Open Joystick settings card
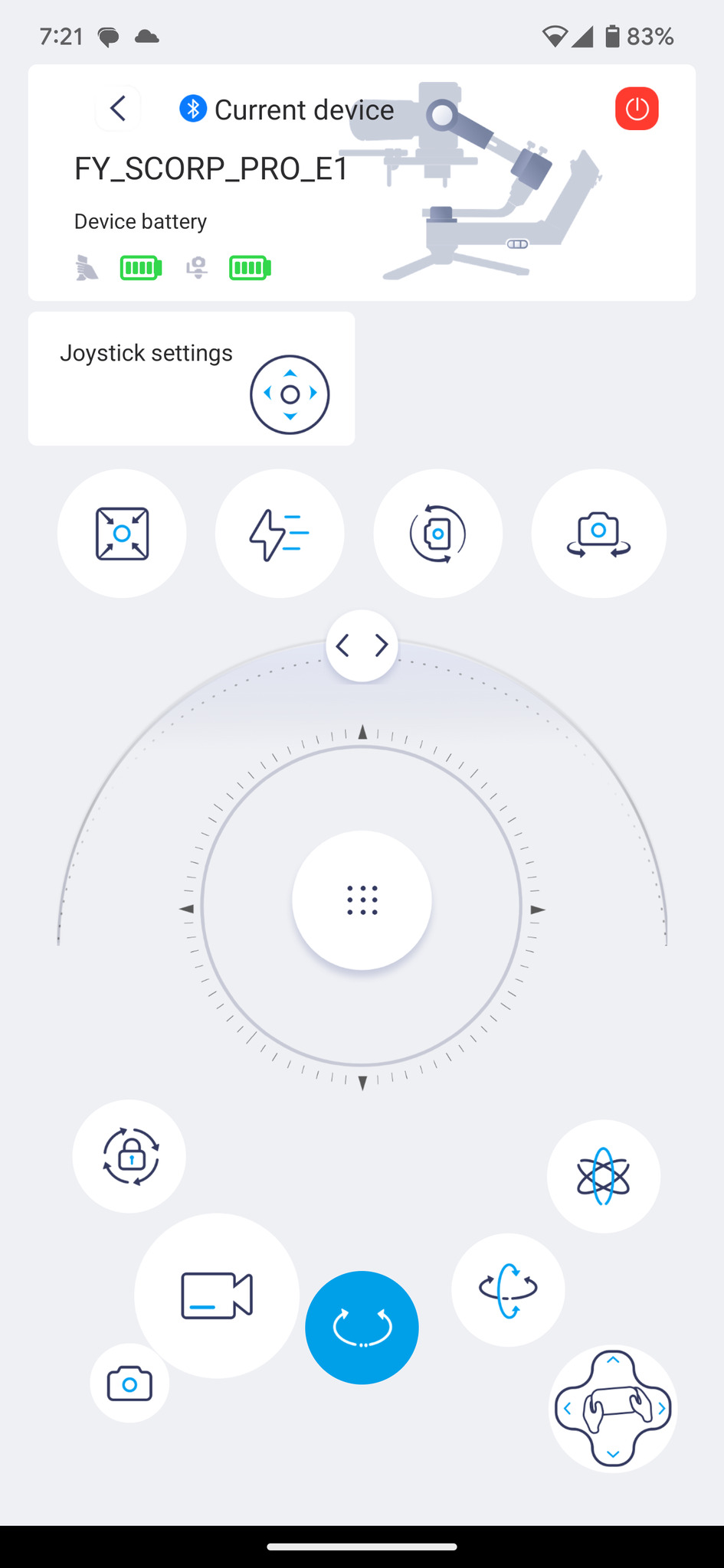Screen dimensions: 724x1568 pos(192,378)
